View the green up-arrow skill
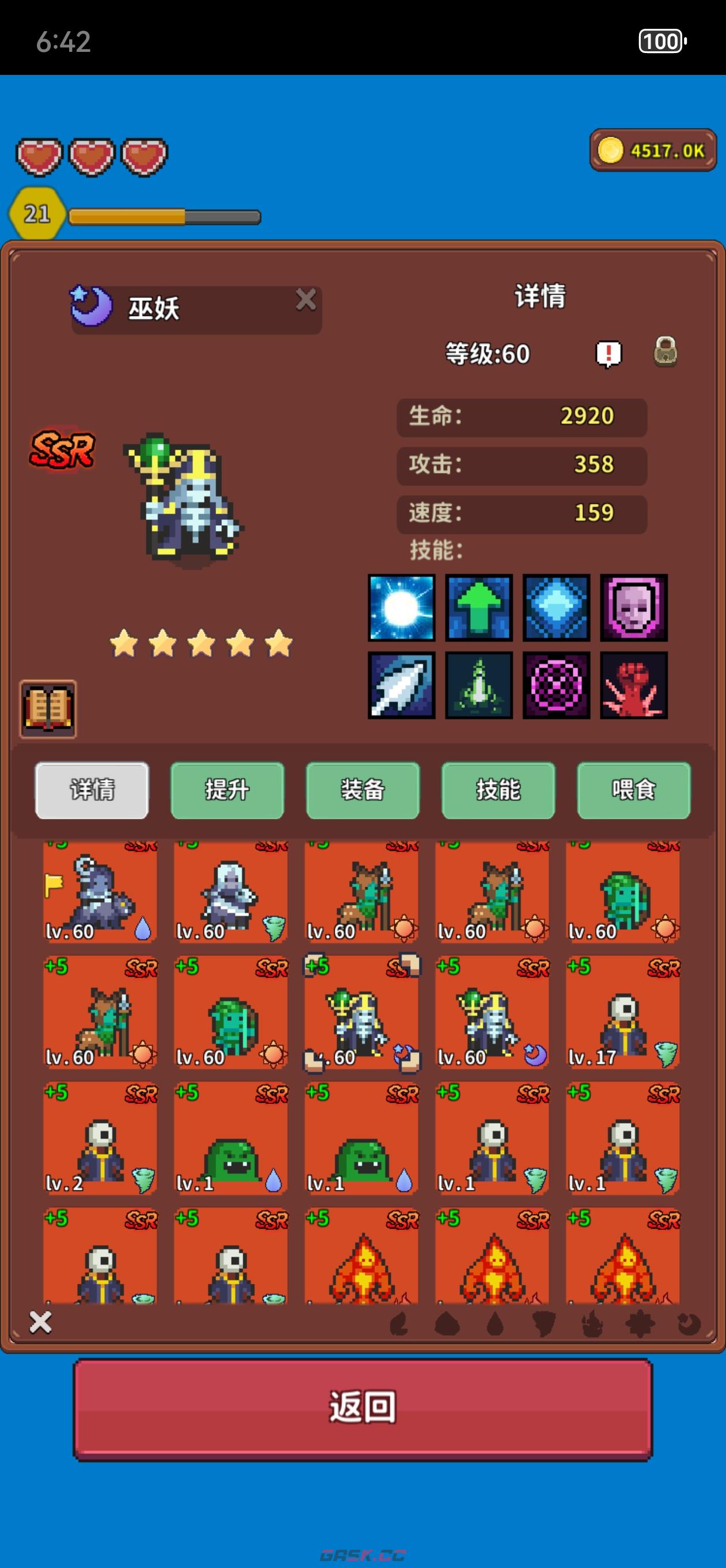This screenshot has height=1568, width=726. pos(479,608)
